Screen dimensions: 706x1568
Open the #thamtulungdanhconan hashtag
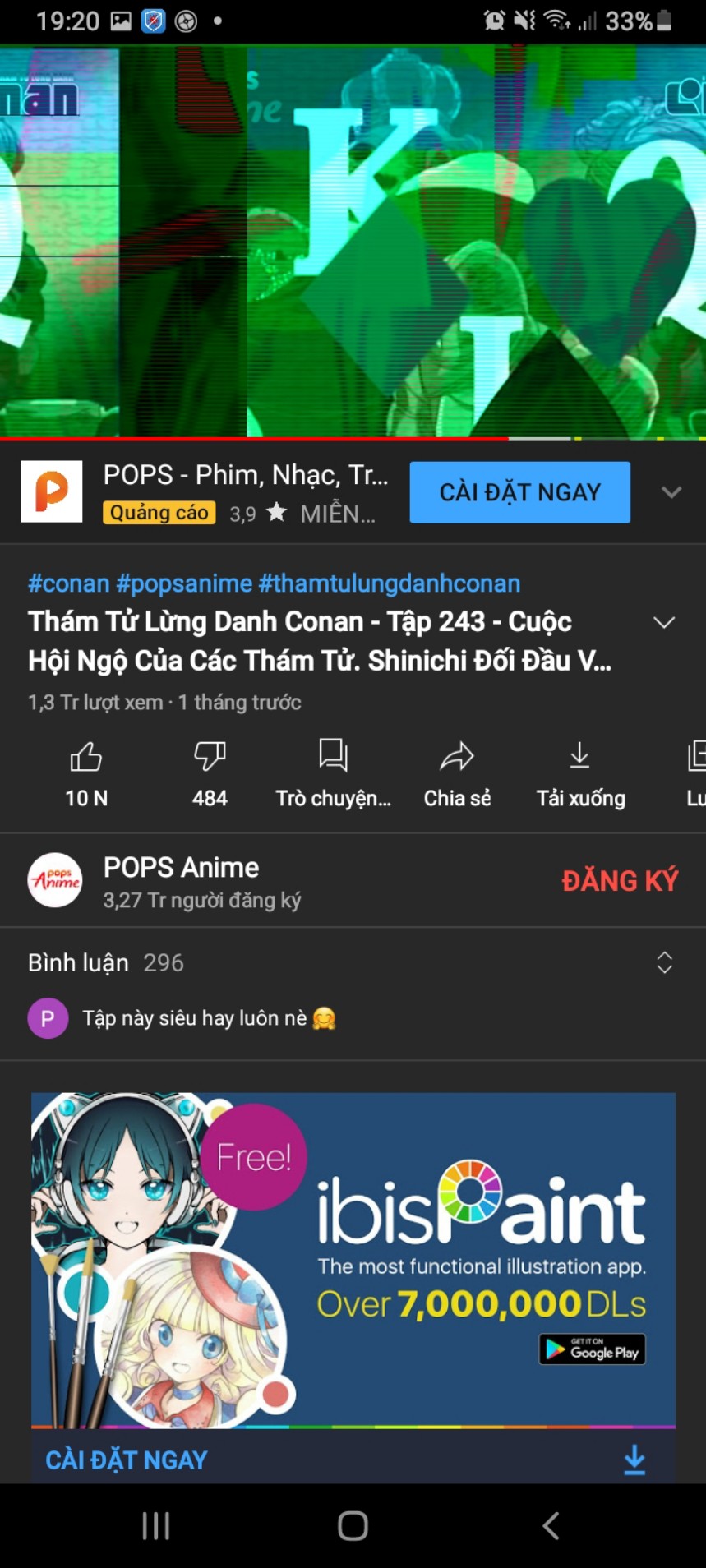tap(389, 583)
